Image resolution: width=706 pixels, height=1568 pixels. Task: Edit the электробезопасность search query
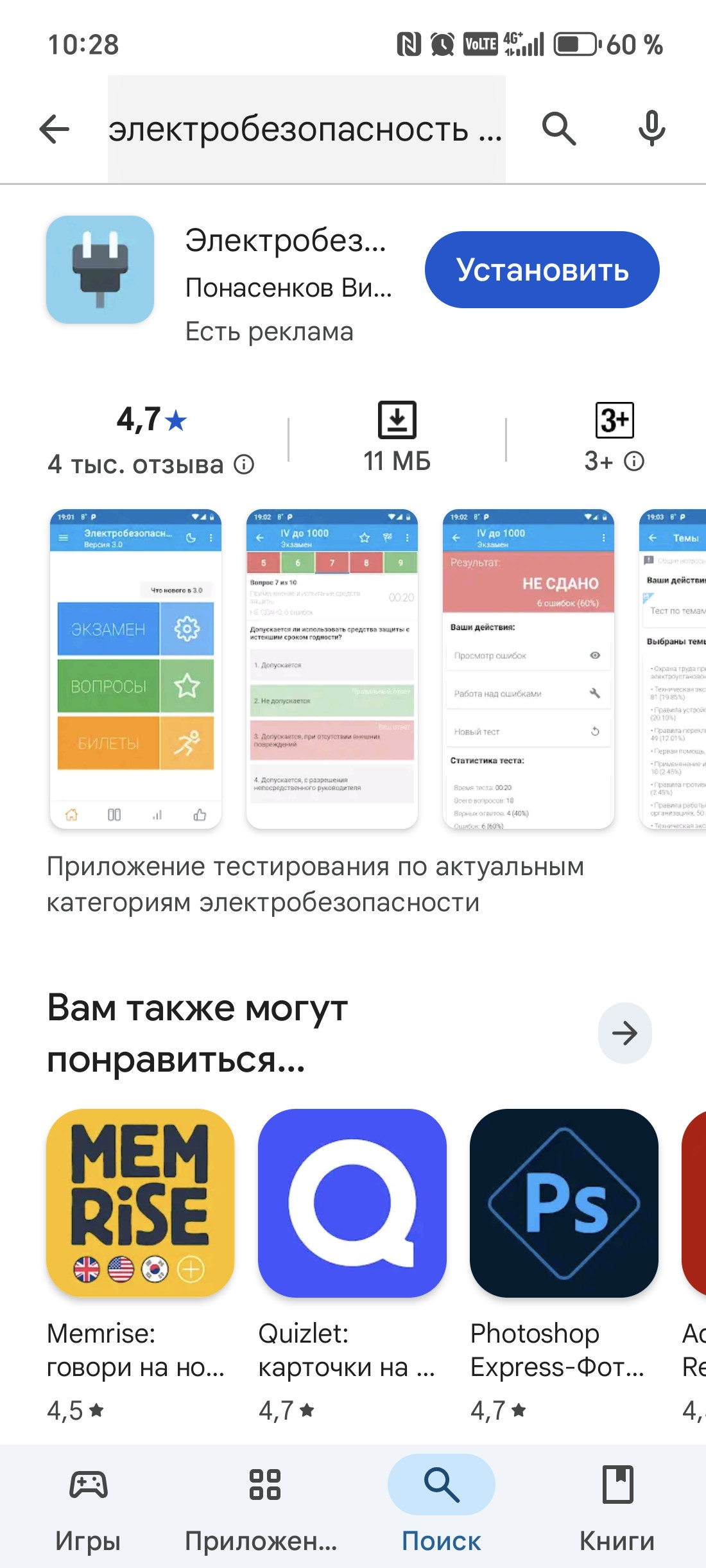(x=306, y=129)
